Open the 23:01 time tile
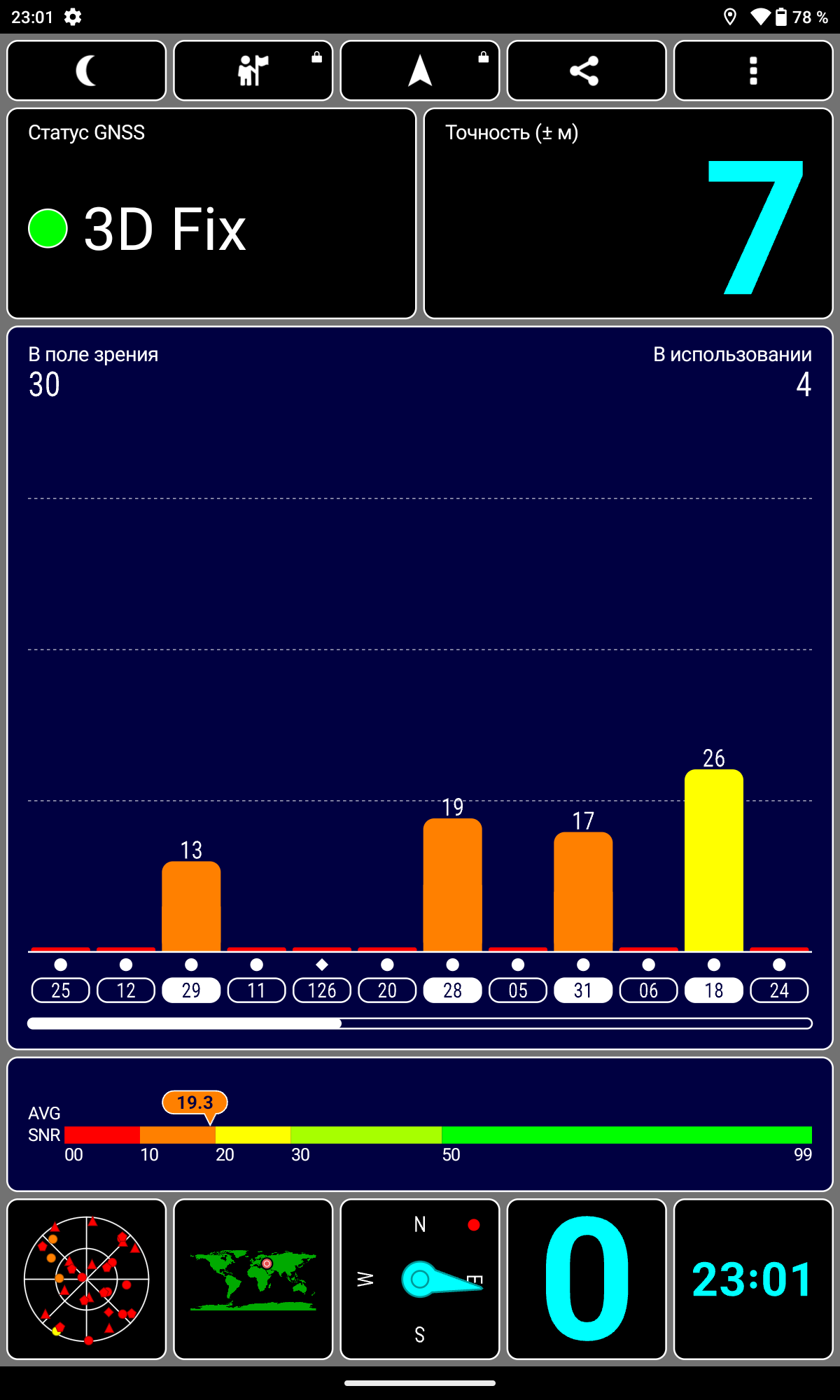 tap(752, 1279)
